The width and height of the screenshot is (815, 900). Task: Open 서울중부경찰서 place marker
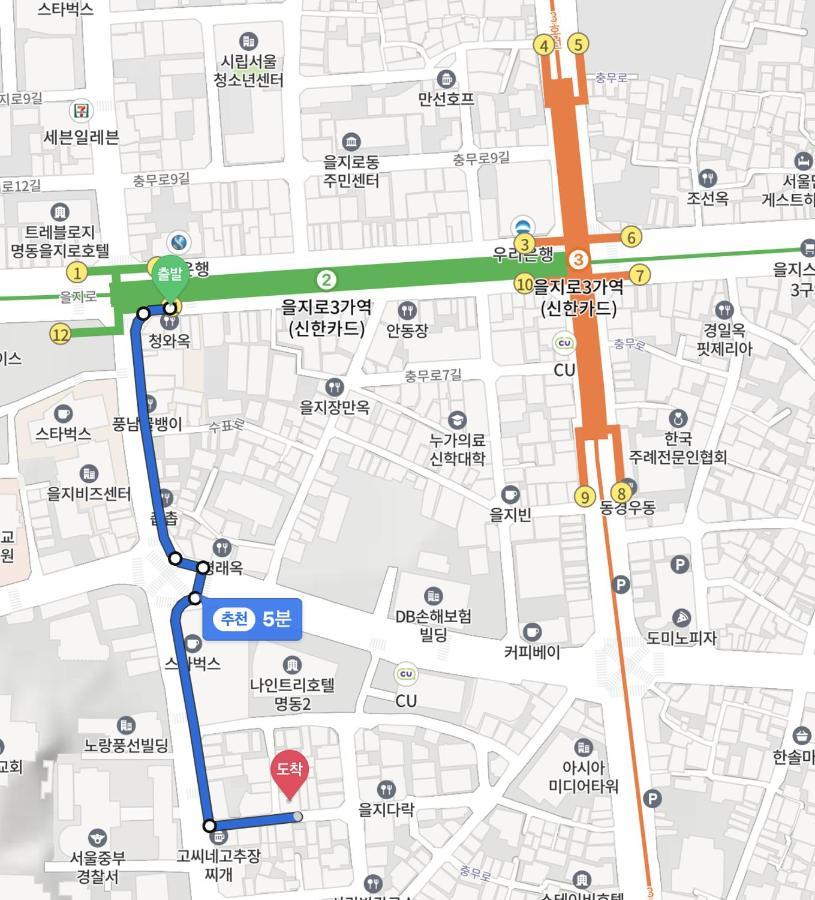97,836
